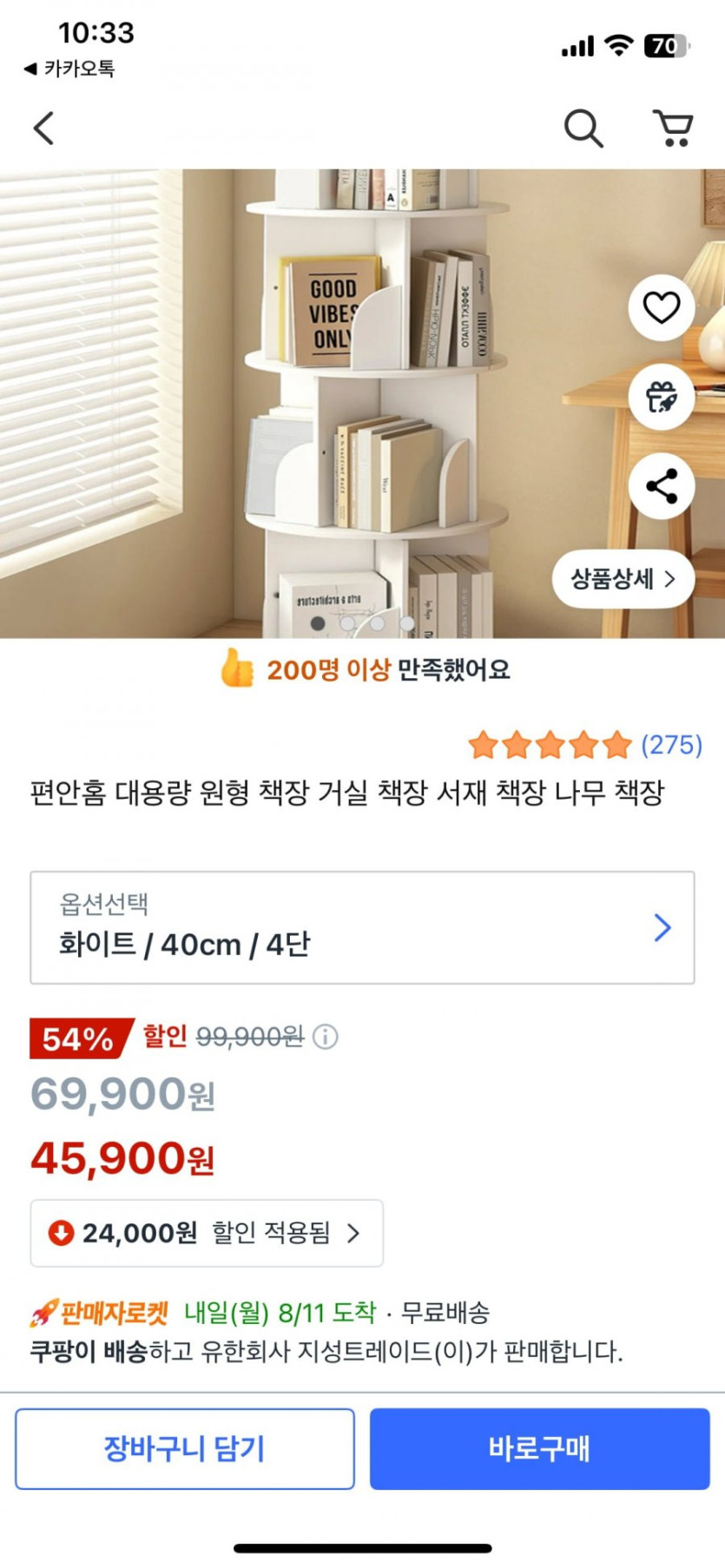Screen dimensions: 725x1568
Task: Open the share icon
Action: 660,488
